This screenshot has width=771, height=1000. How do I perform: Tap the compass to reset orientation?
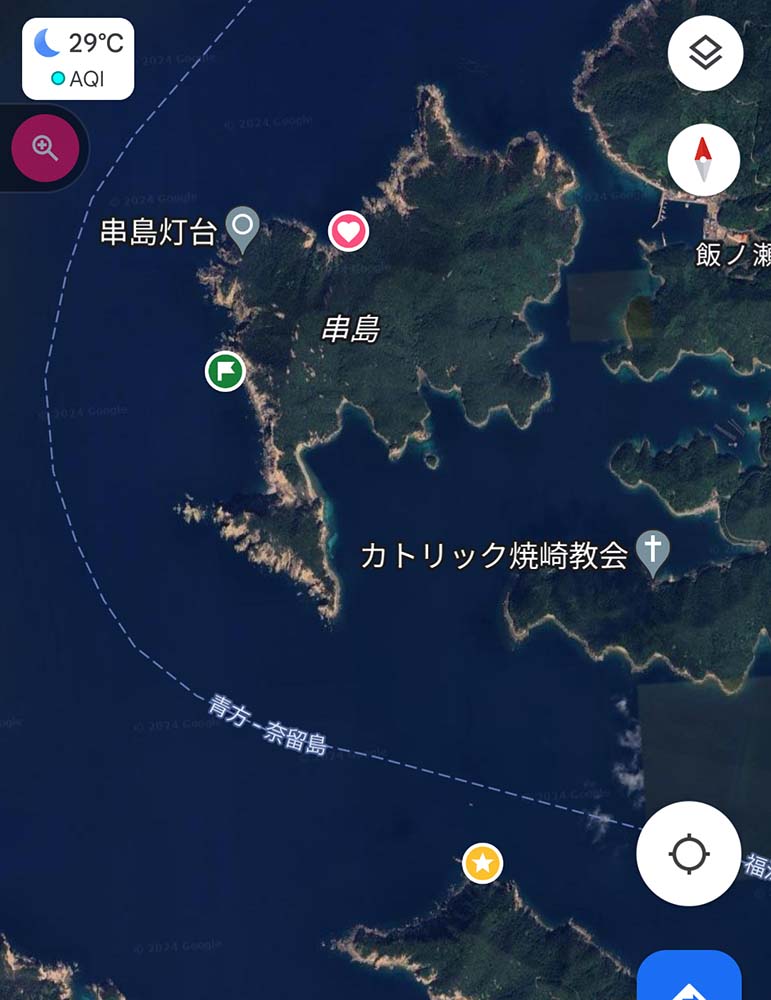(x=704, y=158)
